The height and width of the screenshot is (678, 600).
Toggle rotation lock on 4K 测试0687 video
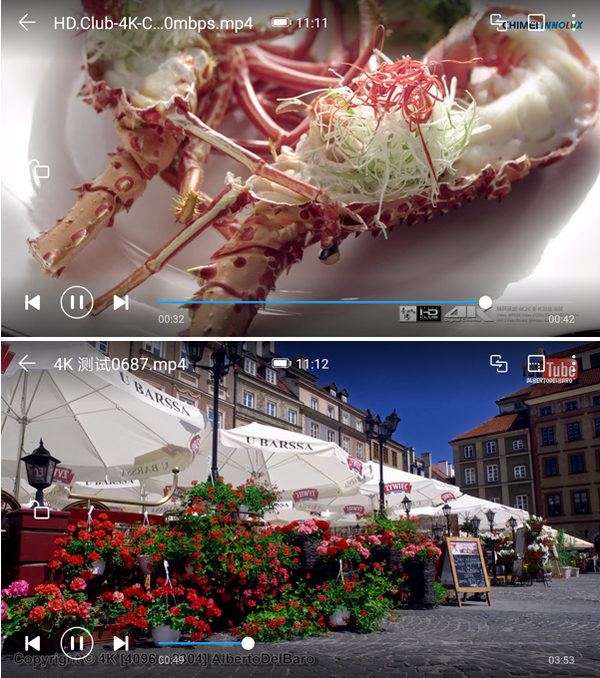pyautogui.click(x=39, y=510)
